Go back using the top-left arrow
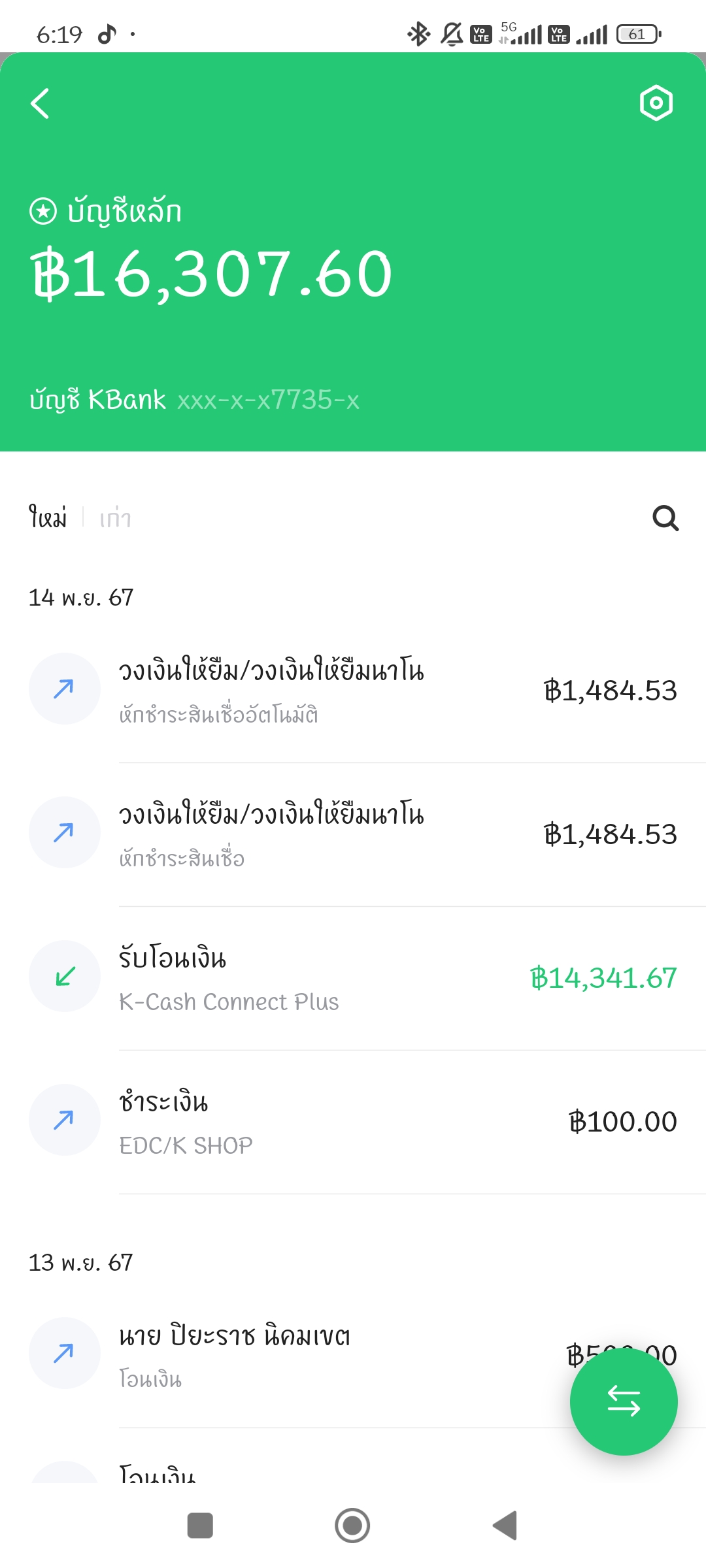Image resolution: width=706 pixels, height=1568 pixels. [x=40, y=103]
